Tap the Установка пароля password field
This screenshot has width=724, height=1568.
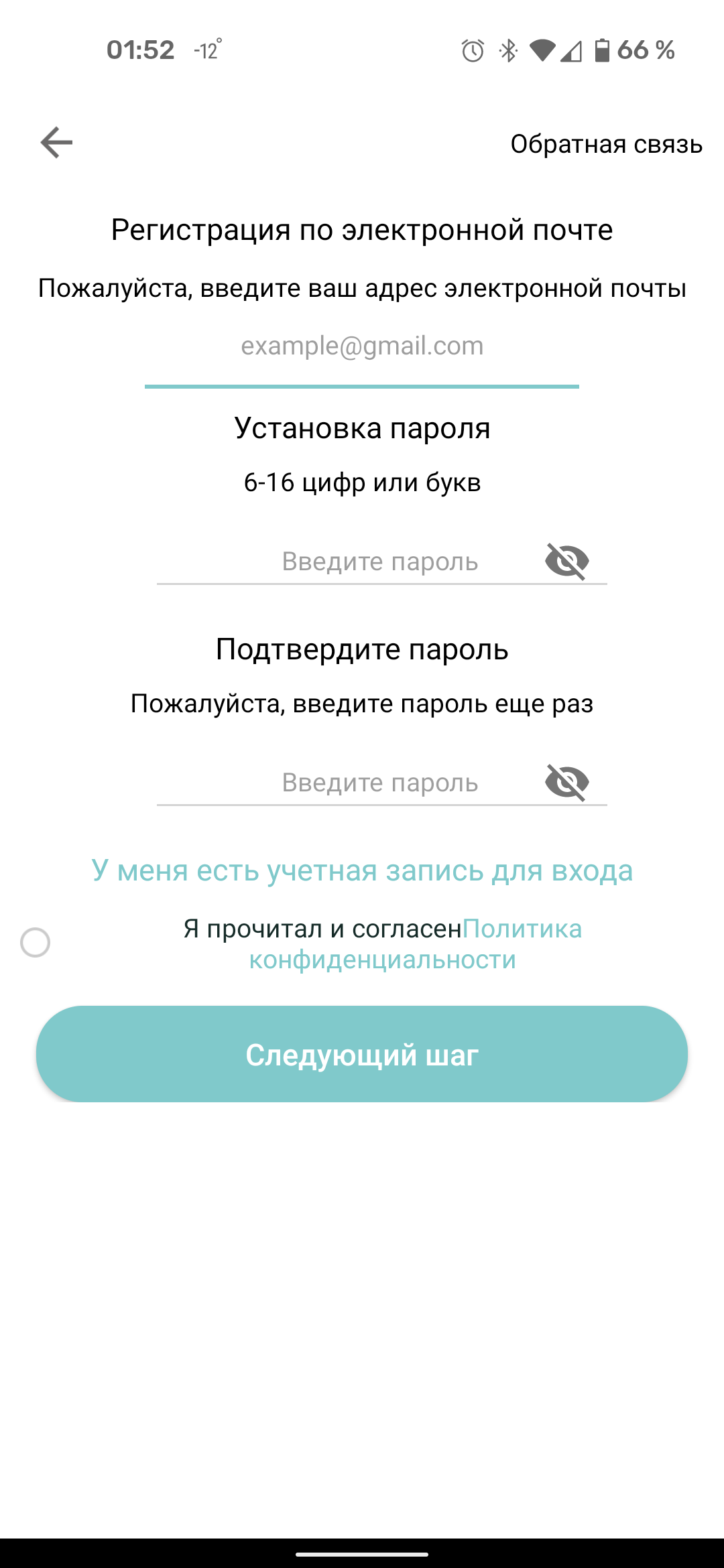click(x=349, y=562)
